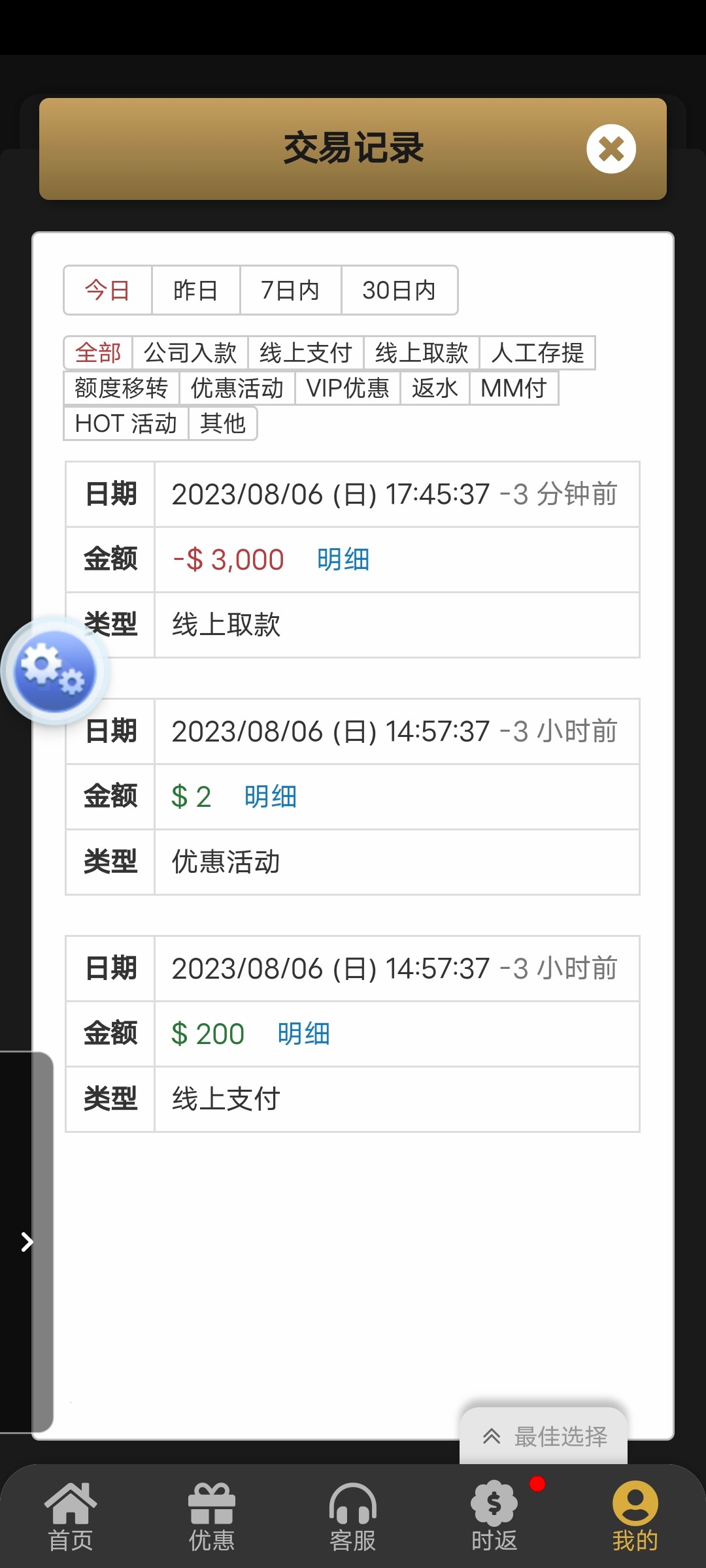Switch date range to 昨日

pyautogui.click(x=195, y=290)
